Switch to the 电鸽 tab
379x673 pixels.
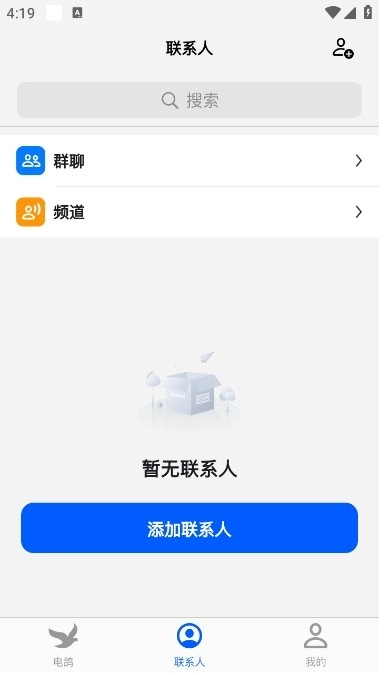[63, 645]
